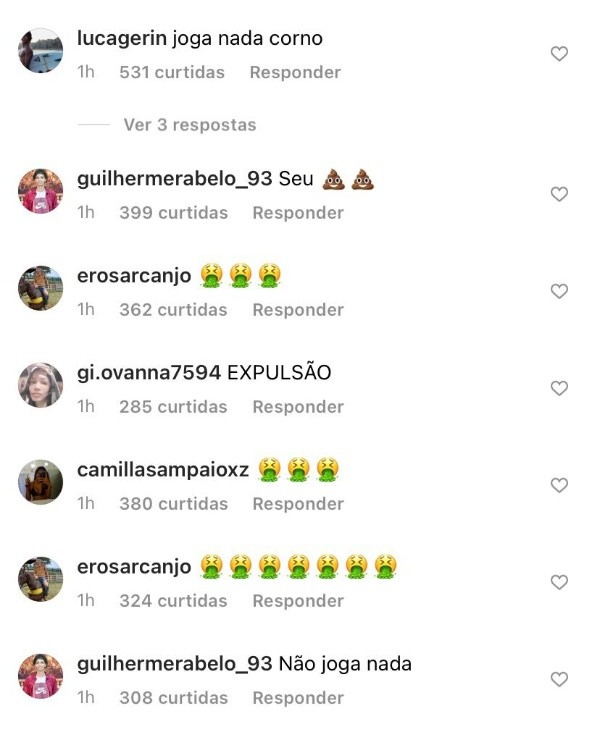Like erosarcanjo's comment with 324 curtidas
The width and height of the screenshot is (600, 732).
559,582
